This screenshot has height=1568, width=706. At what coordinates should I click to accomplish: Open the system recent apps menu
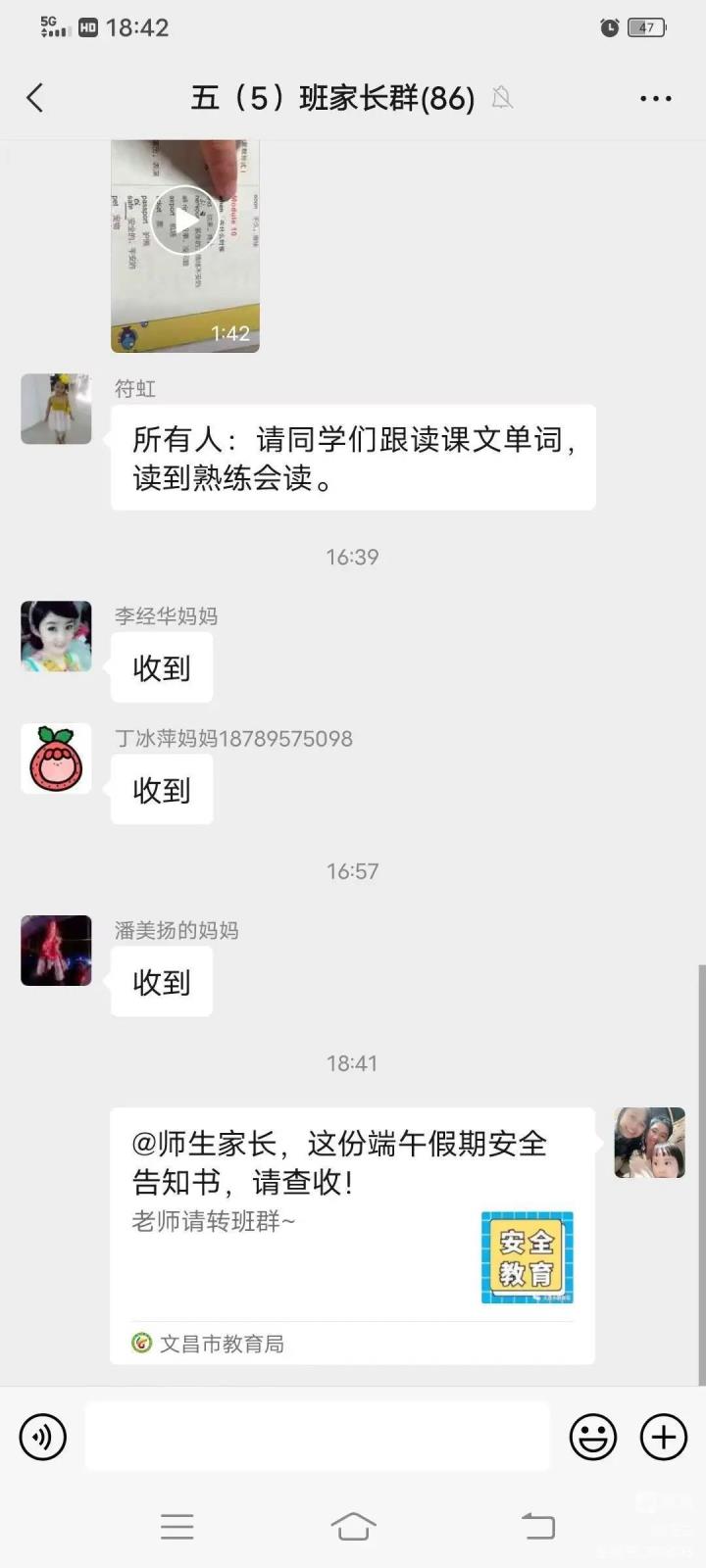coord(176,1526)
